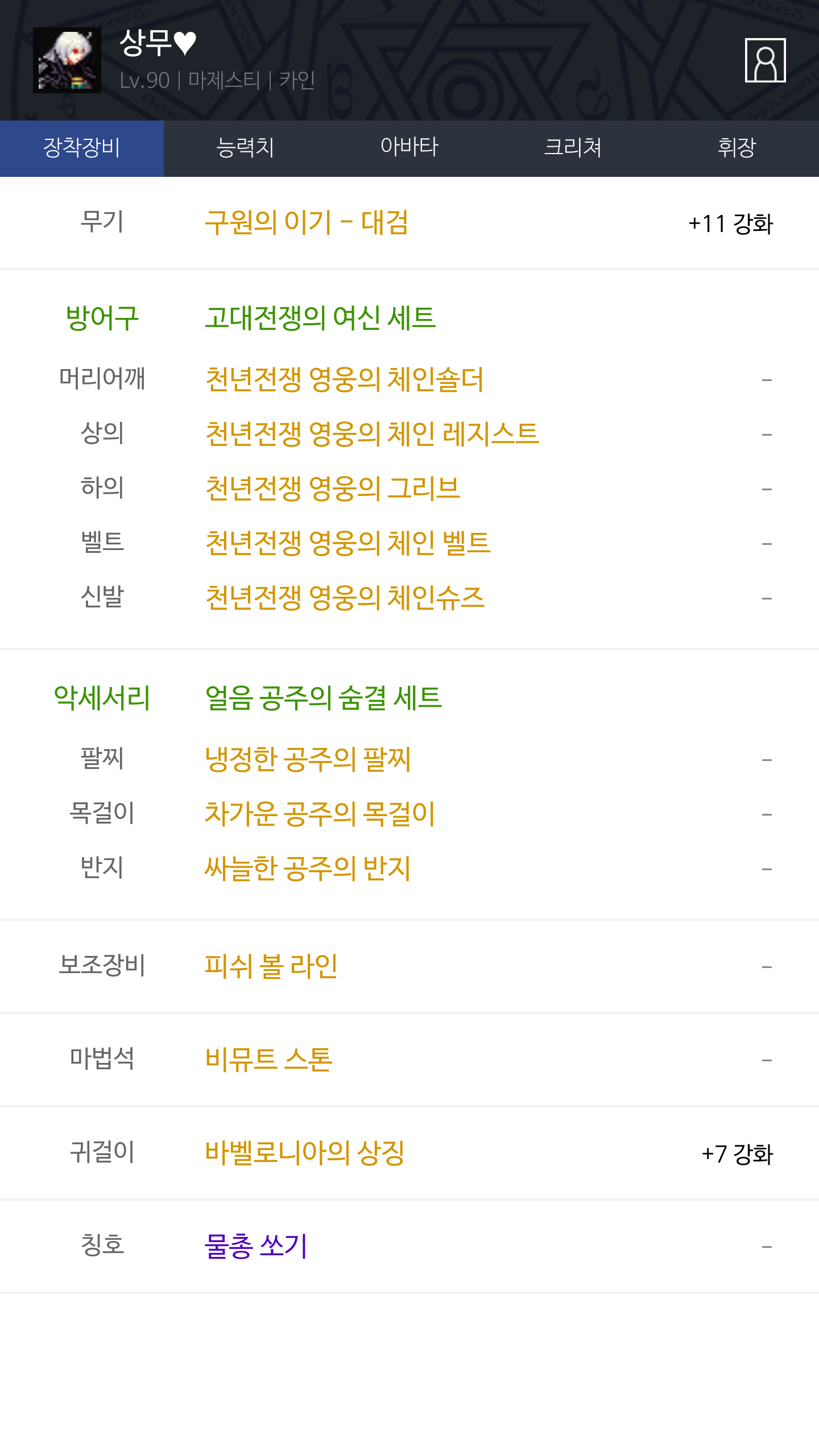Open magic stone 비뮤트 스톤
This screenshot has width=819, height=1456.
[x=268, y=1060]
